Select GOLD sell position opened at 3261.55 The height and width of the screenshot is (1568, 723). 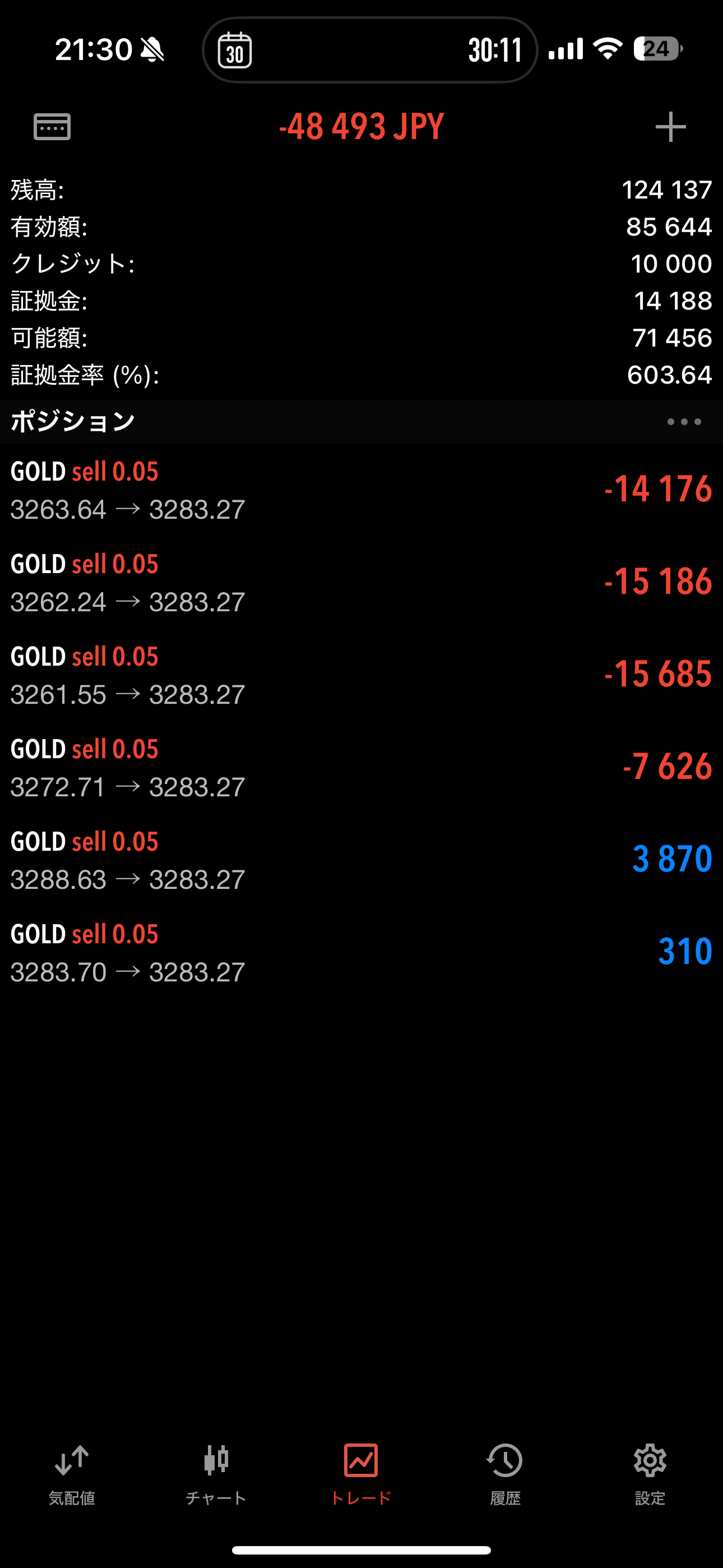(x=361, y=675)
